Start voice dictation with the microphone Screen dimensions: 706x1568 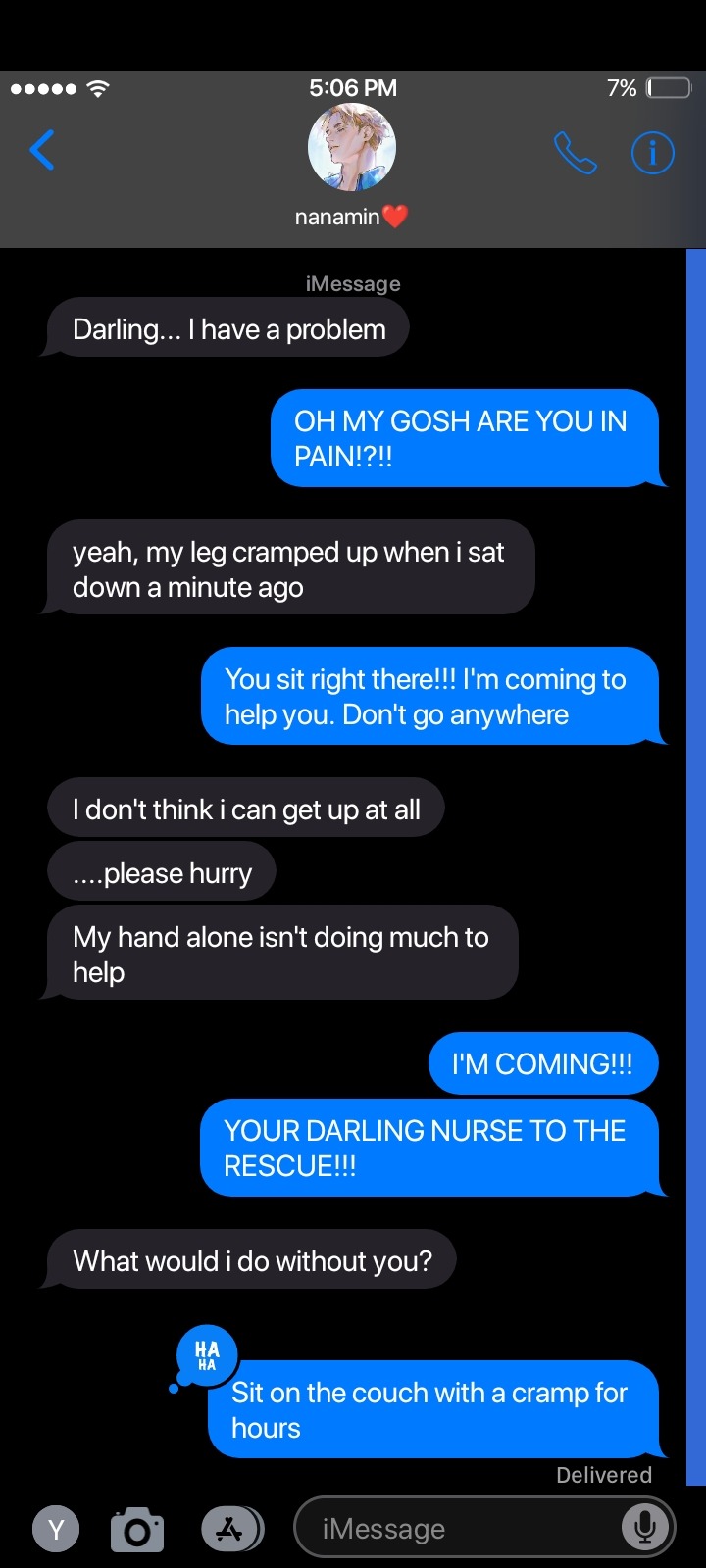pos(644,1527)
